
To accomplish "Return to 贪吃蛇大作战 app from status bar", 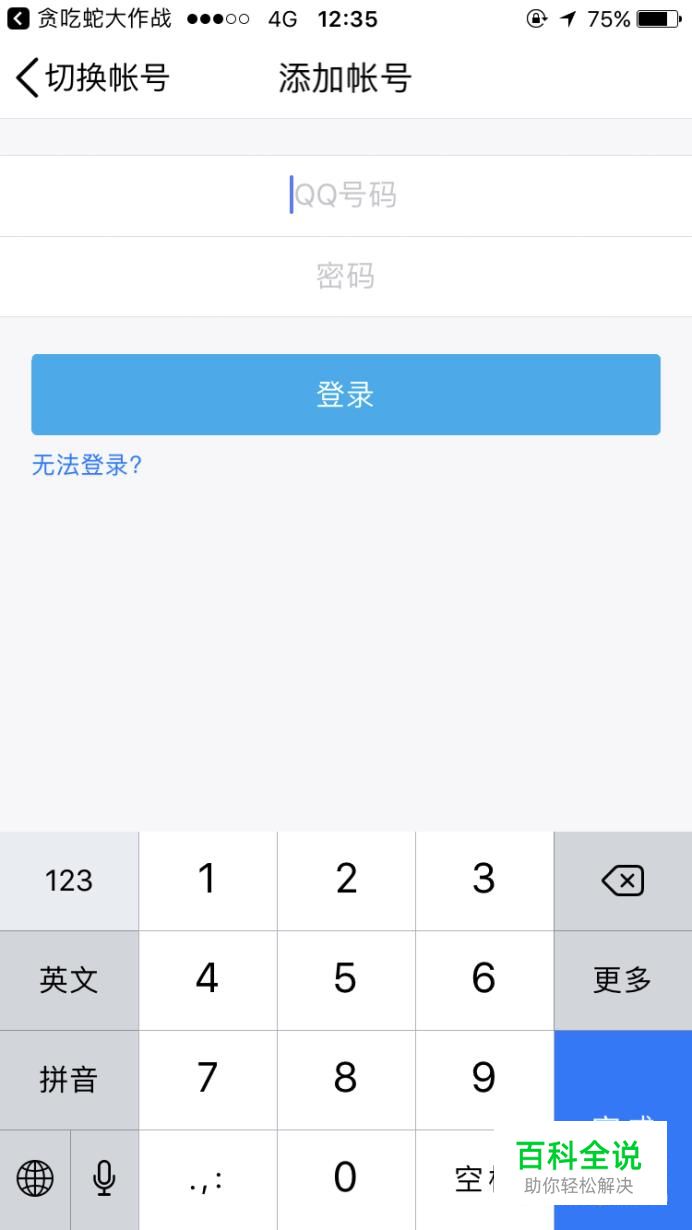I will (90, 19).
